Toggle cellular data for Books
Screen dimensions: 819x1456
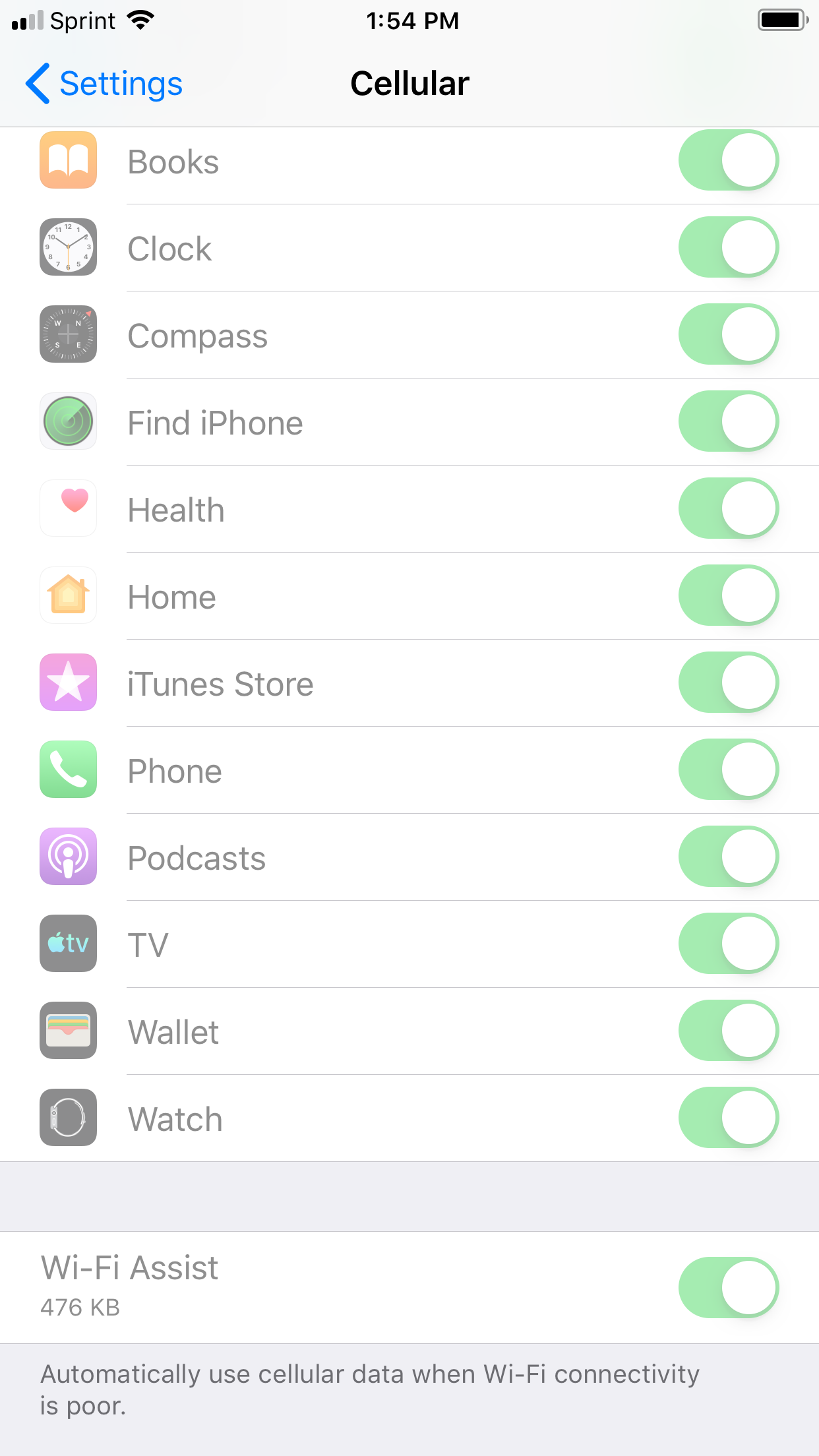[728, 160]
